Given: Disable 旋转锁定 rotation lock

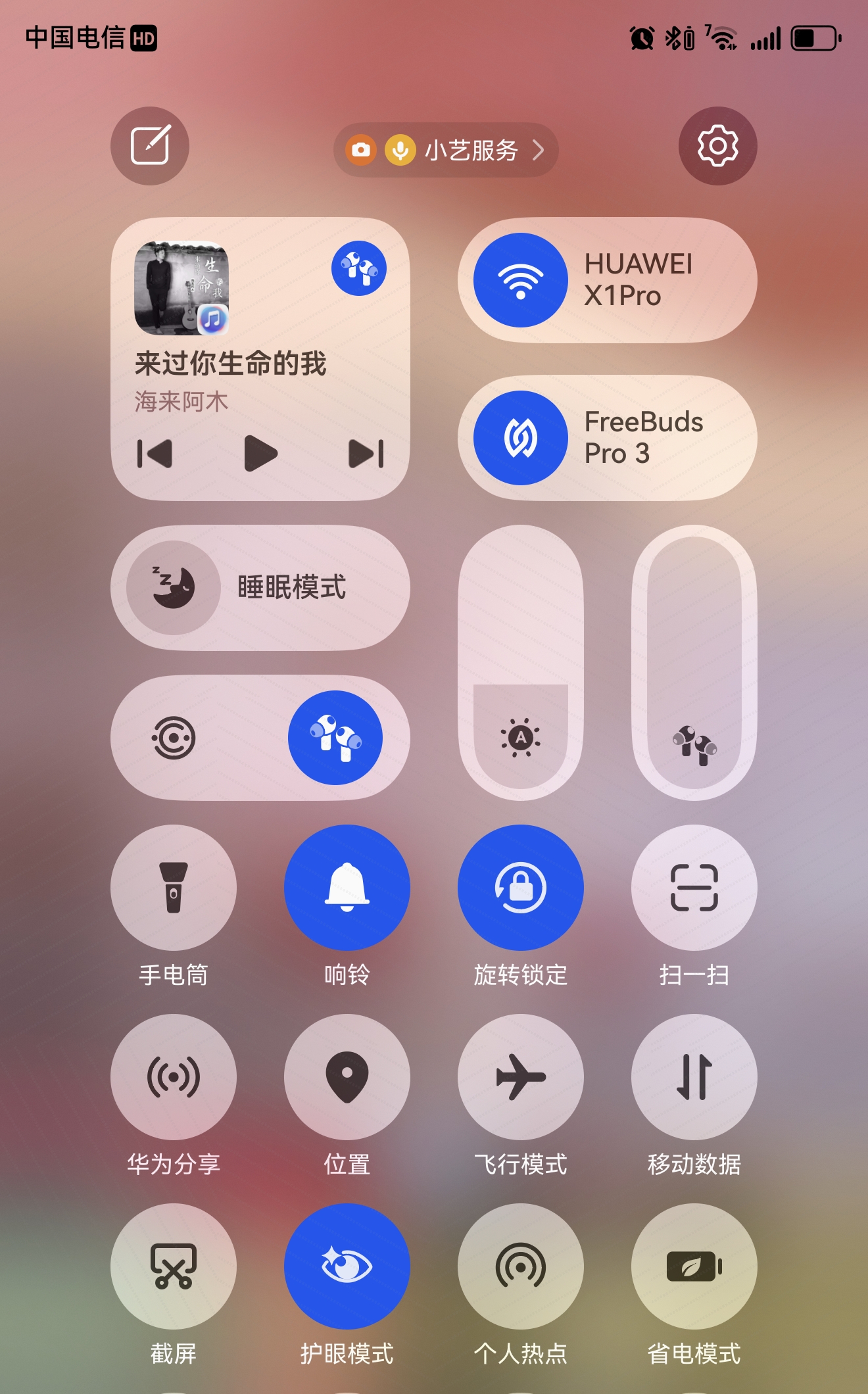Looking at the screenshot, I should point(520,888).
